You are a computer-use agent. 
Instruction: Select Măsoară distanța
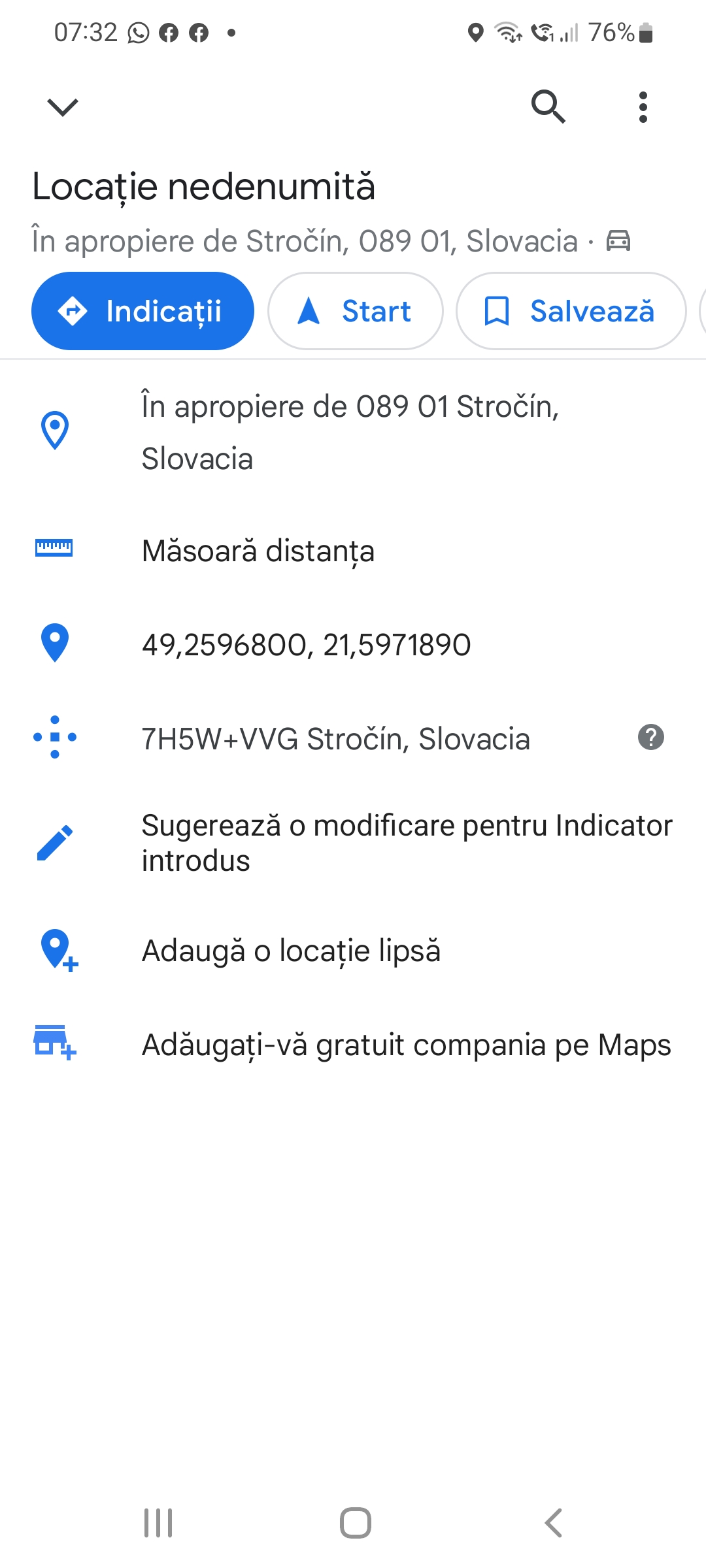click(258, 551)
